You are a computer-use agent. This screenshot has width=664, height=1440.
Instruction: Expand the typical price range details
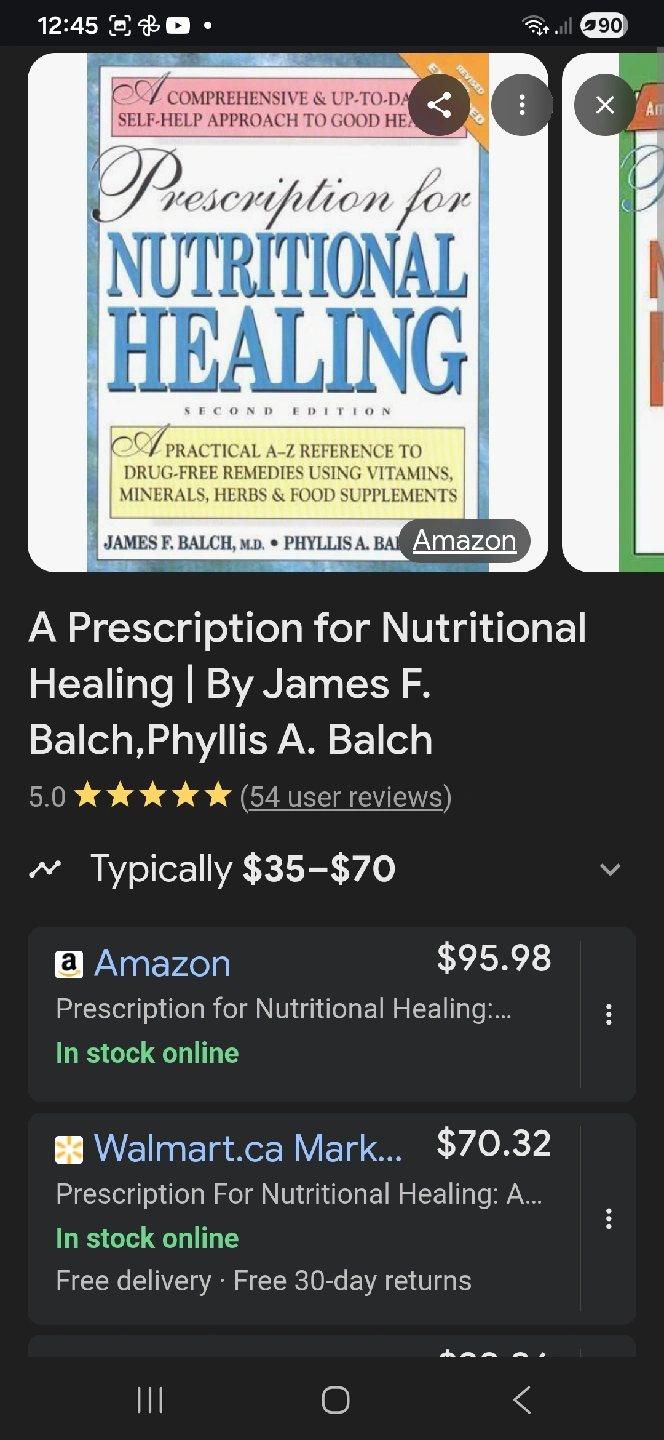(610, 869)
